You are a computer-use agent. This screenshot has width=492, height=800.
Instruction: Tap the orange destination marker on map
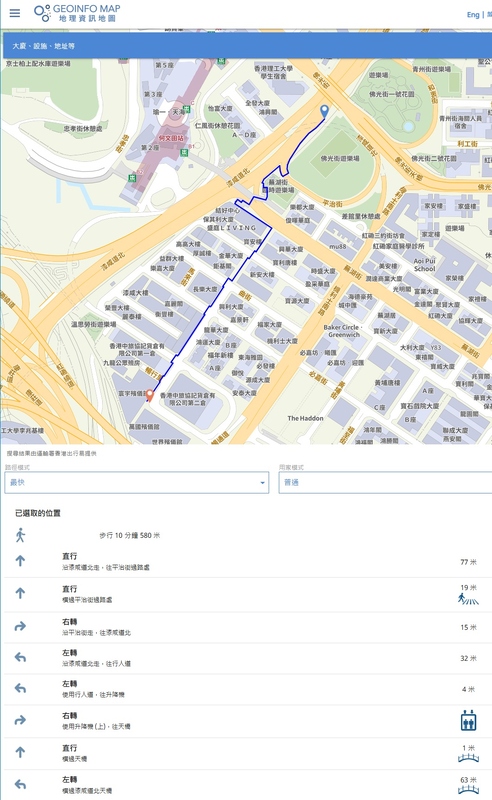150,395
